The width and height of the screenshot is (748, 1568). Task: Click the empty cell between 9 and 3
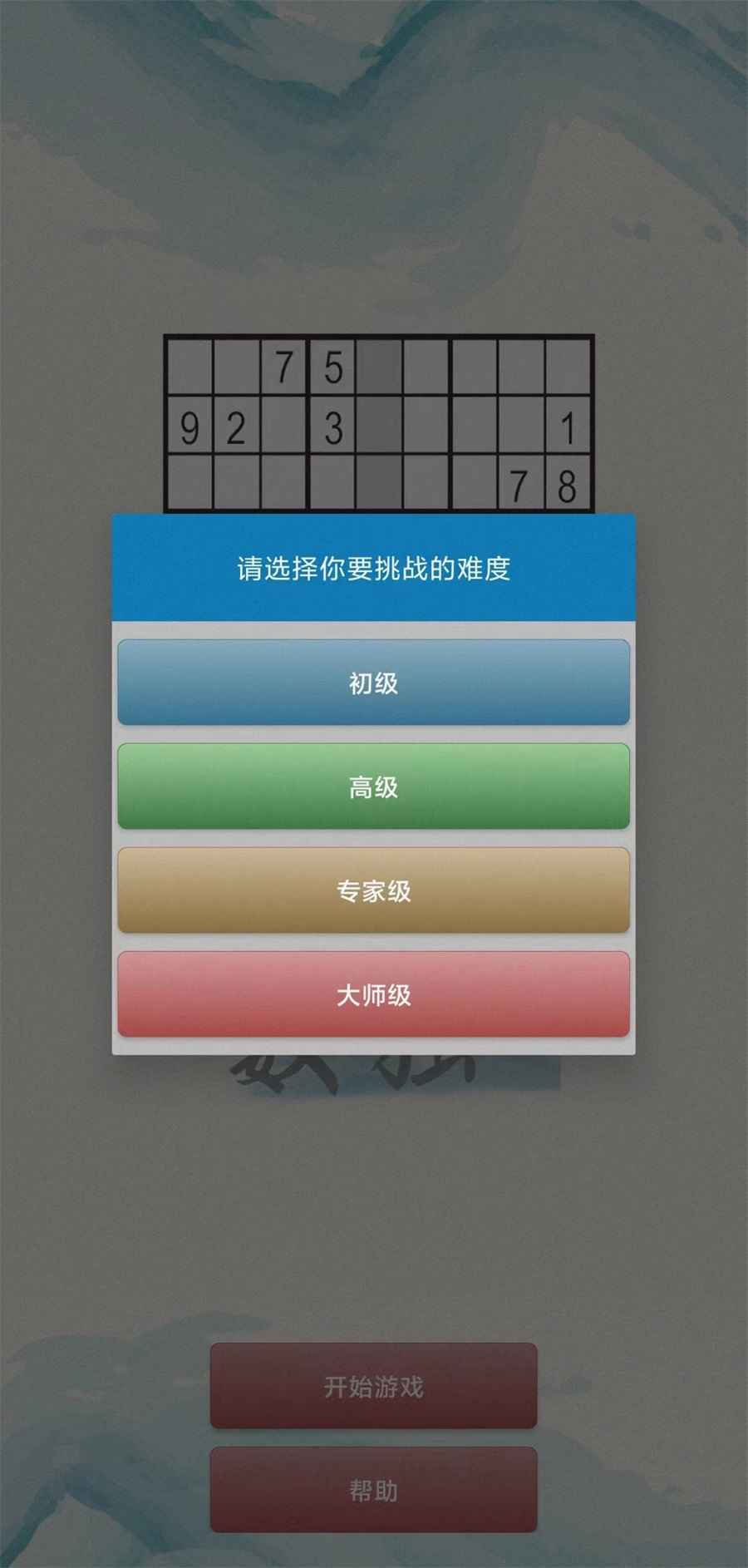click(x=285, y=425)
